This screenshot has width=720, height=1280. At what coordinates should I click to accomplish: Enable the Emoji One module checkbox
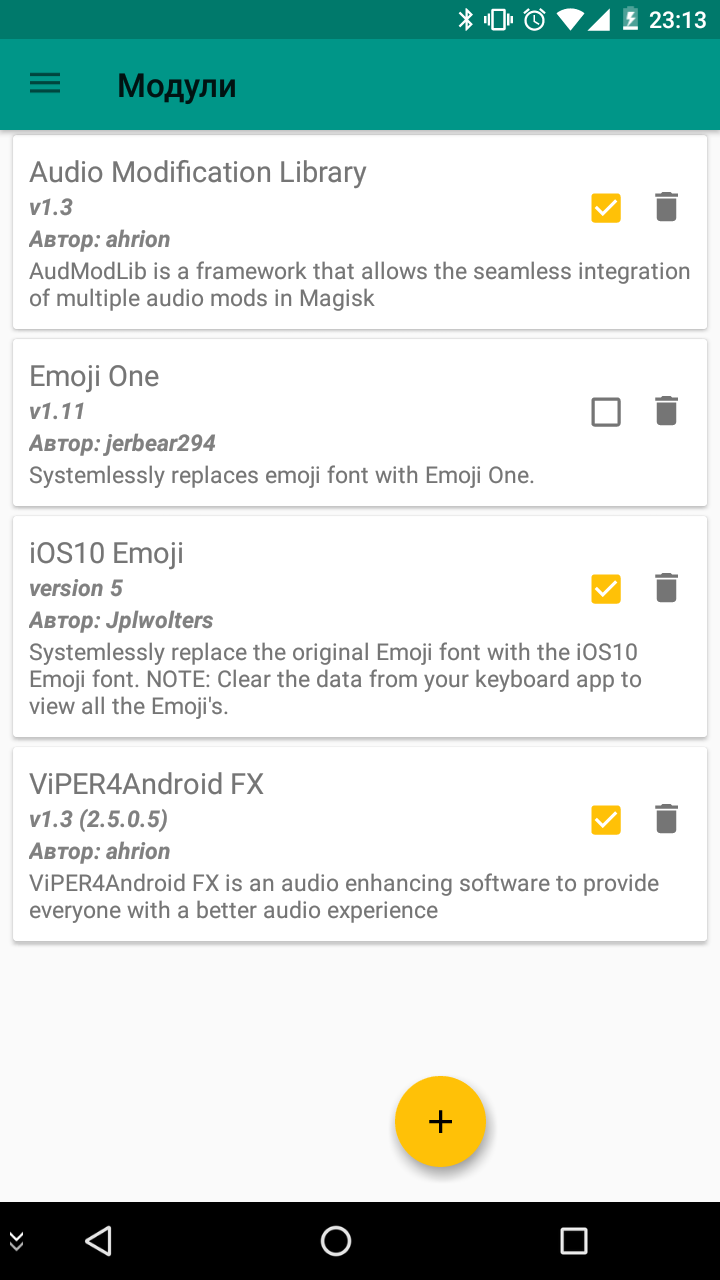(606, 412)
